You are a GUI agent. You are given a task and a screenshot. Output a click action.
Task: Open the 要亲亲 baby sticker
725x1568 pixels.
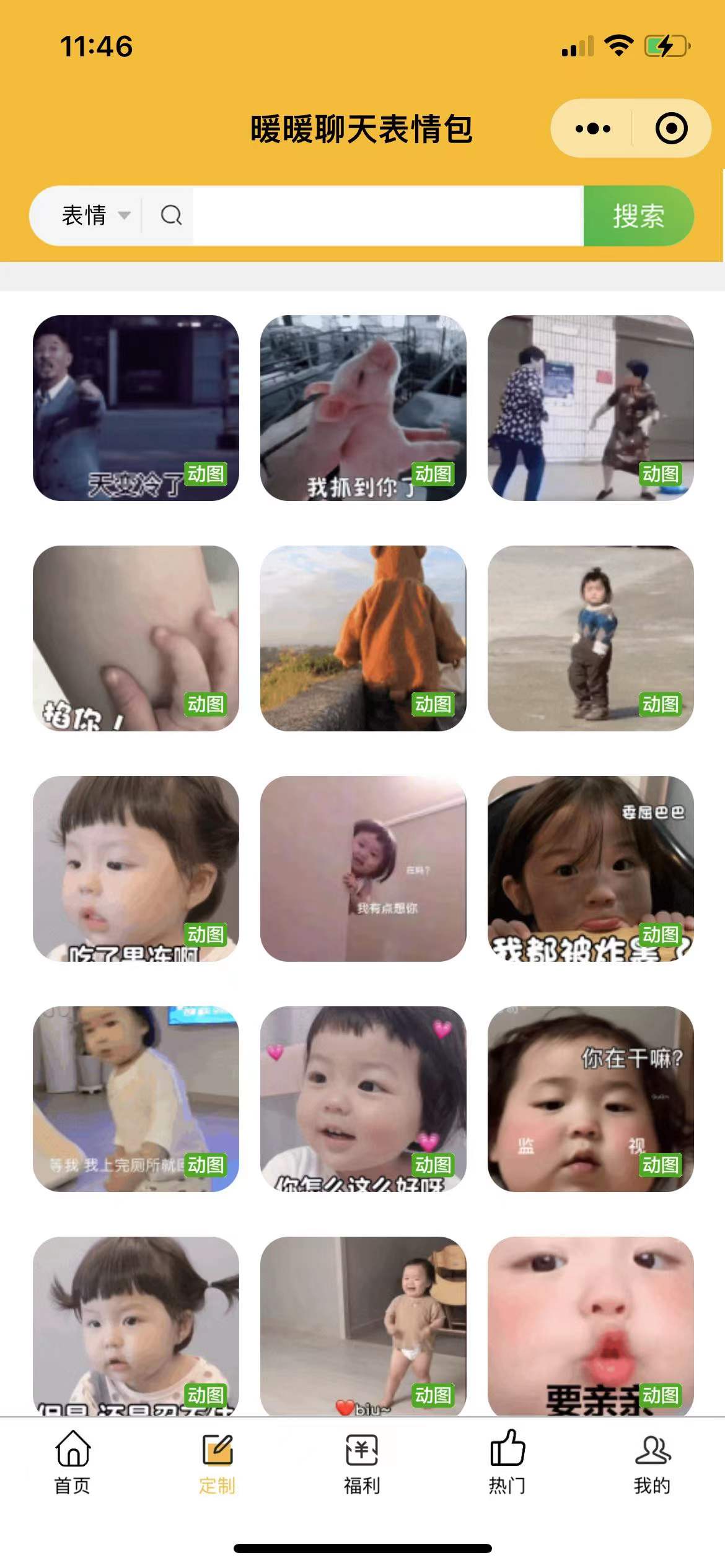coord(591,1325)
